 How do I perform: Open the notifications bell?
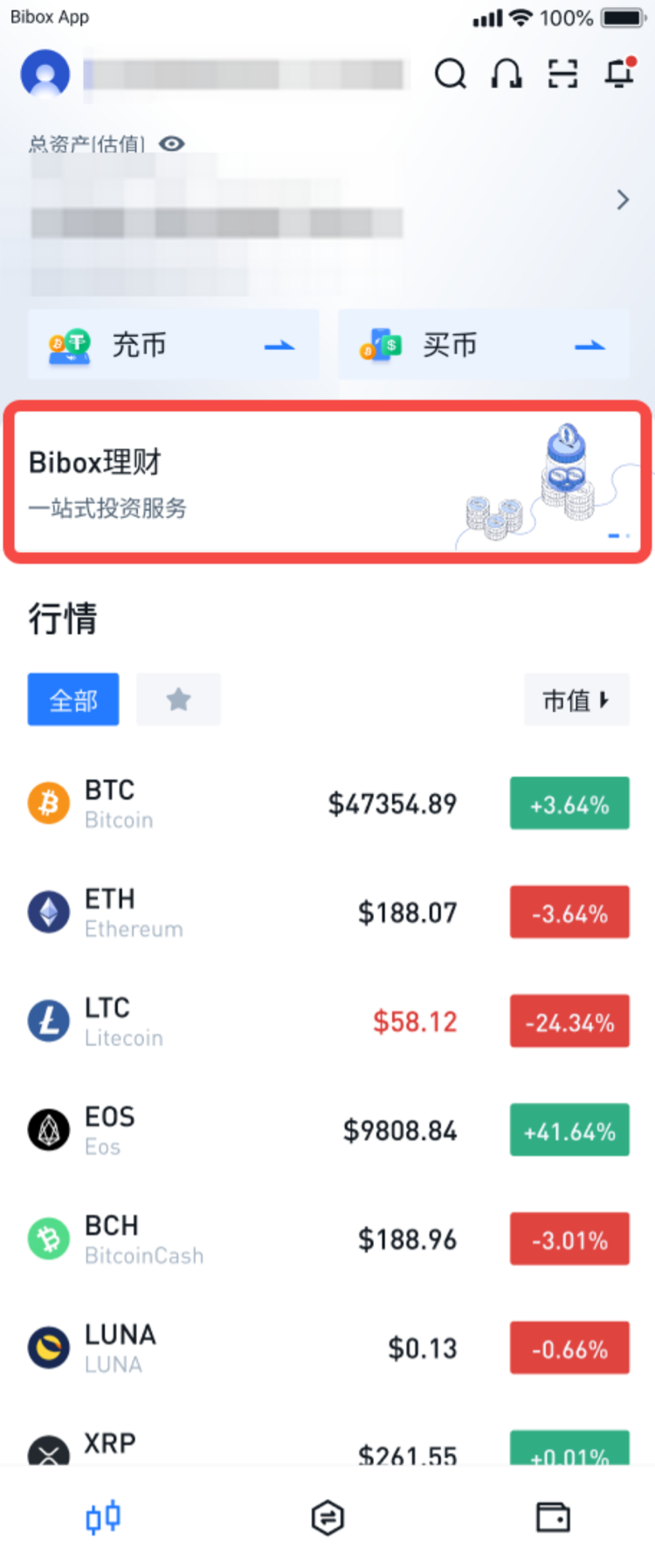619,74
